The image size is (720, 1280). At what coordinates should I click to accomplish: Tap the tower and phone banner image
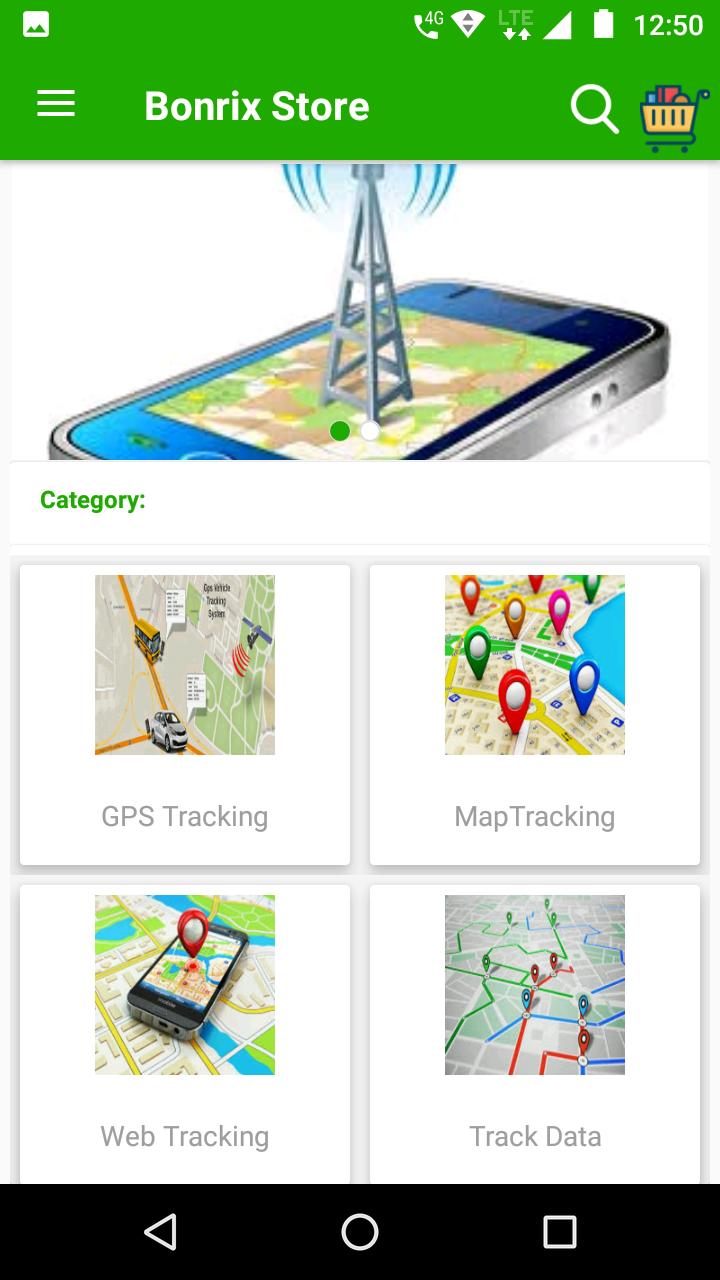click(360, 311)
